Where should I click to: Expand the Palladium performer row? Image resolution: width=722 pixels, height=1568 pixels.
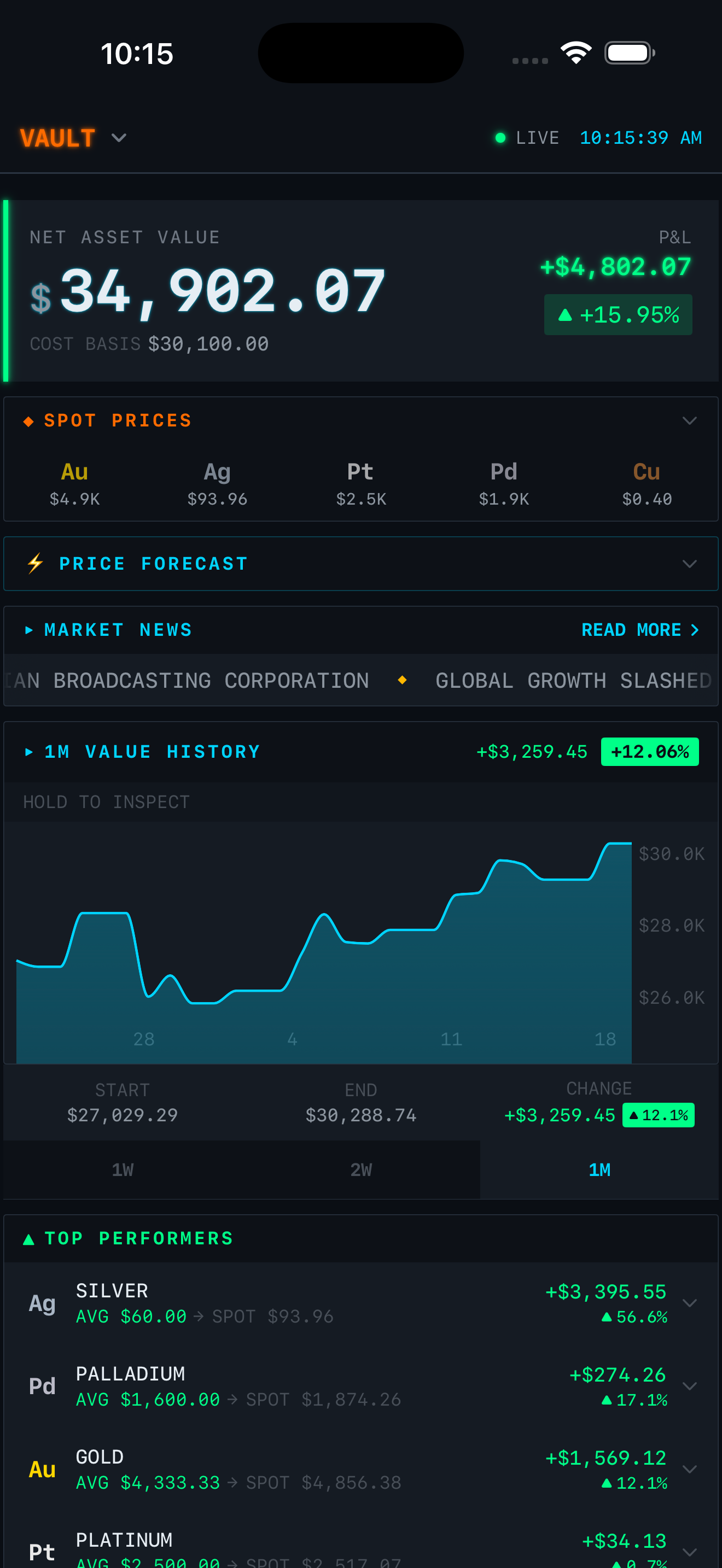pos(689,1386)
